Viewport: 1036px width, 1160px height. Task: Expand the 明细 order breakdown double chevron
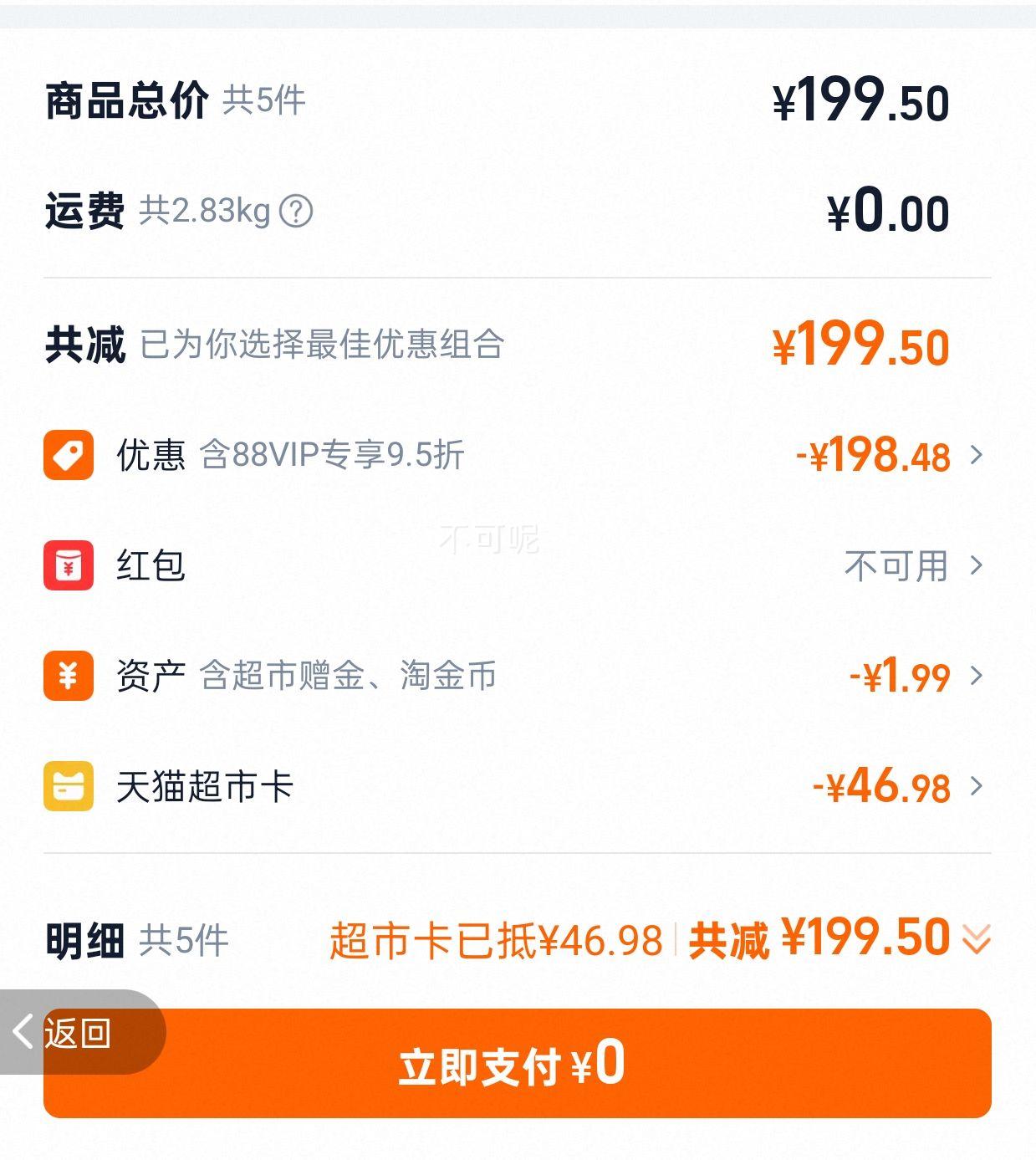click(974, 938)
